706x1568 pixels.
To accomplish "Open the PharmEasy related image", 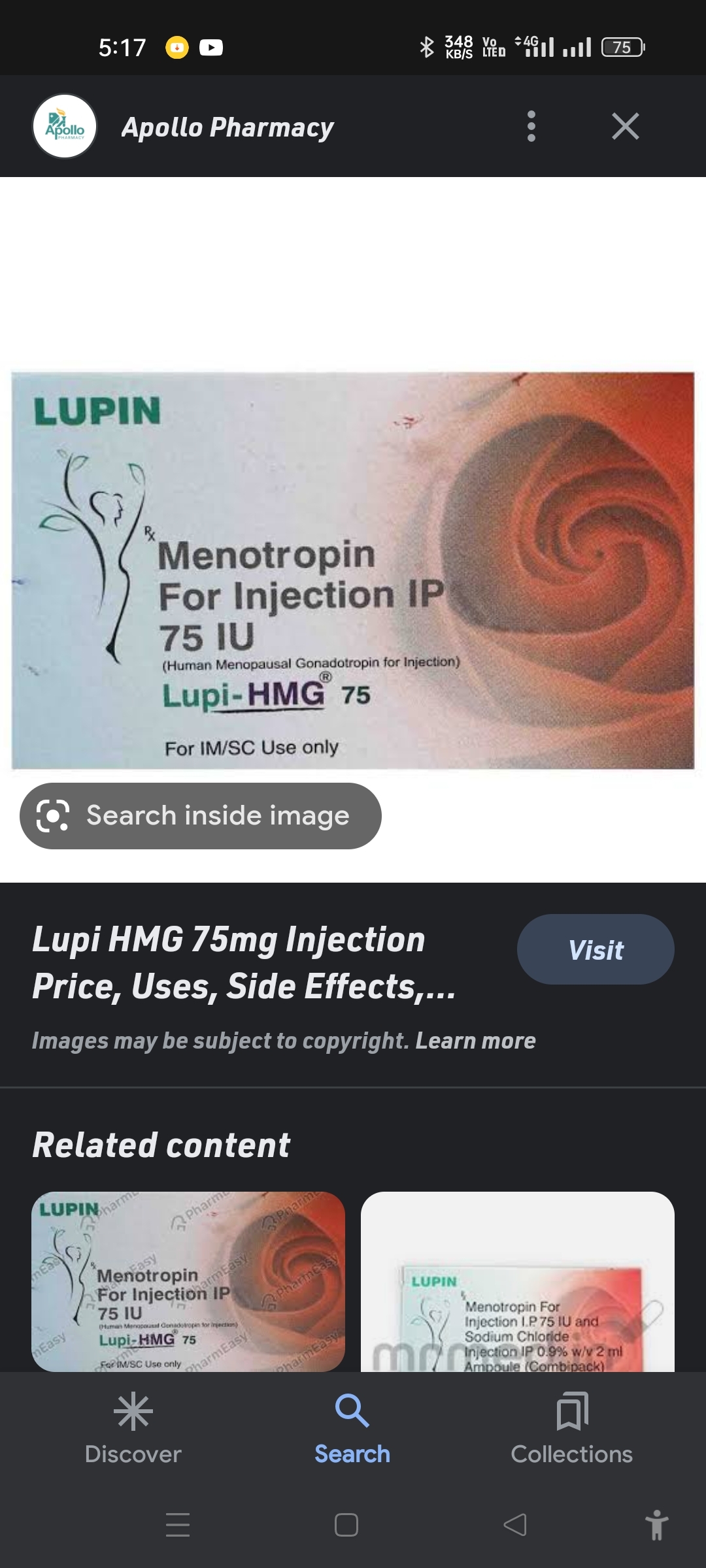I will coord(188,1281).
